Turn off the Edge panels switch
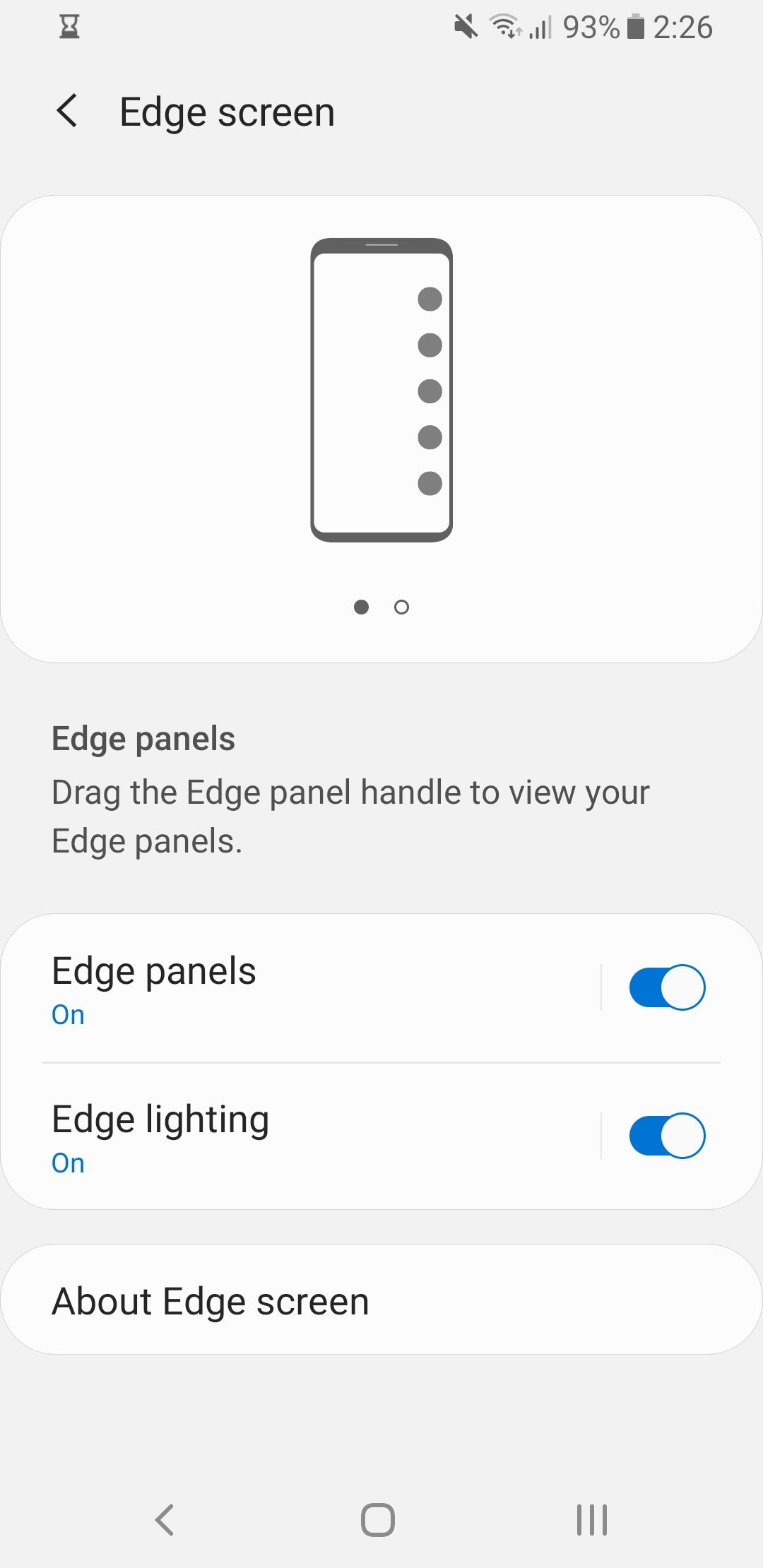The image size is (763, 1568). click(667, 987)
